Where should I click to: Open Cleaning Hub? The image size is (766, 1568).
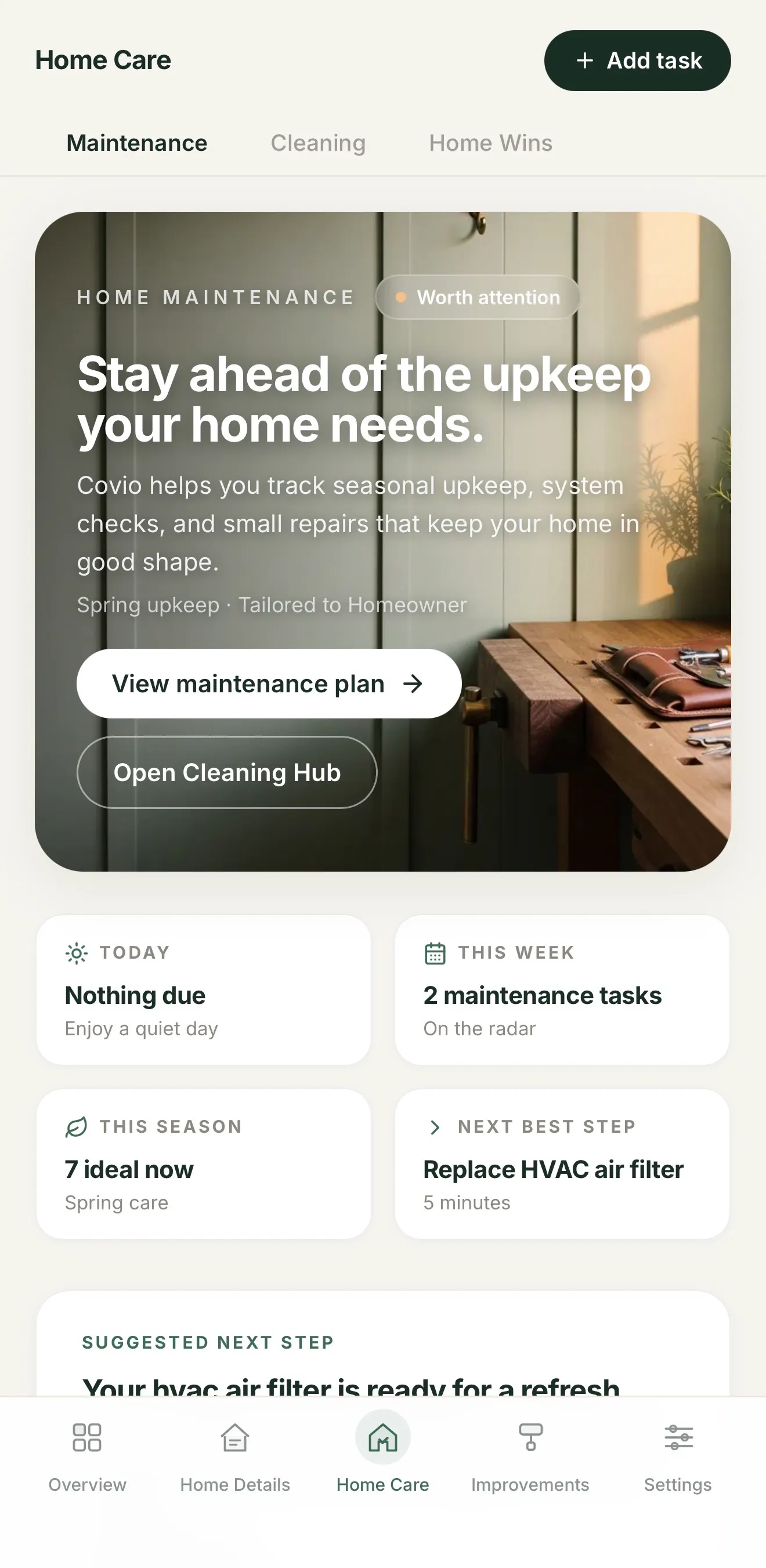tap(226, 772)
